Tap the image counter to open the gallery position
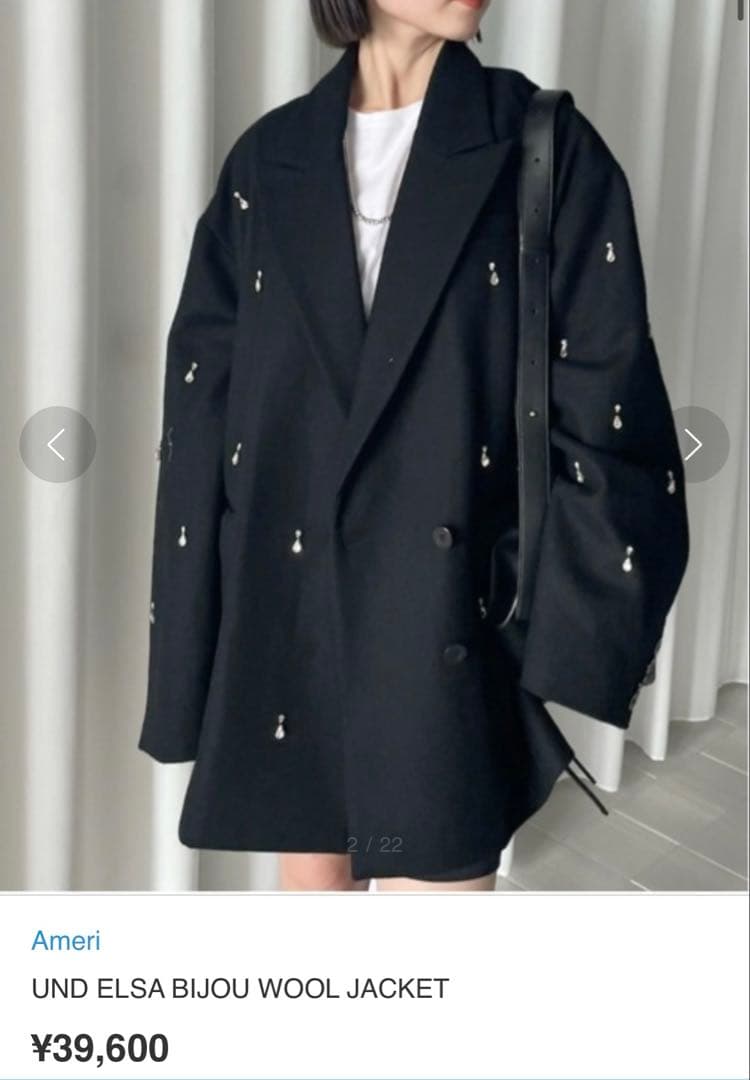The image size is (750, 1080). pos(375,841)
